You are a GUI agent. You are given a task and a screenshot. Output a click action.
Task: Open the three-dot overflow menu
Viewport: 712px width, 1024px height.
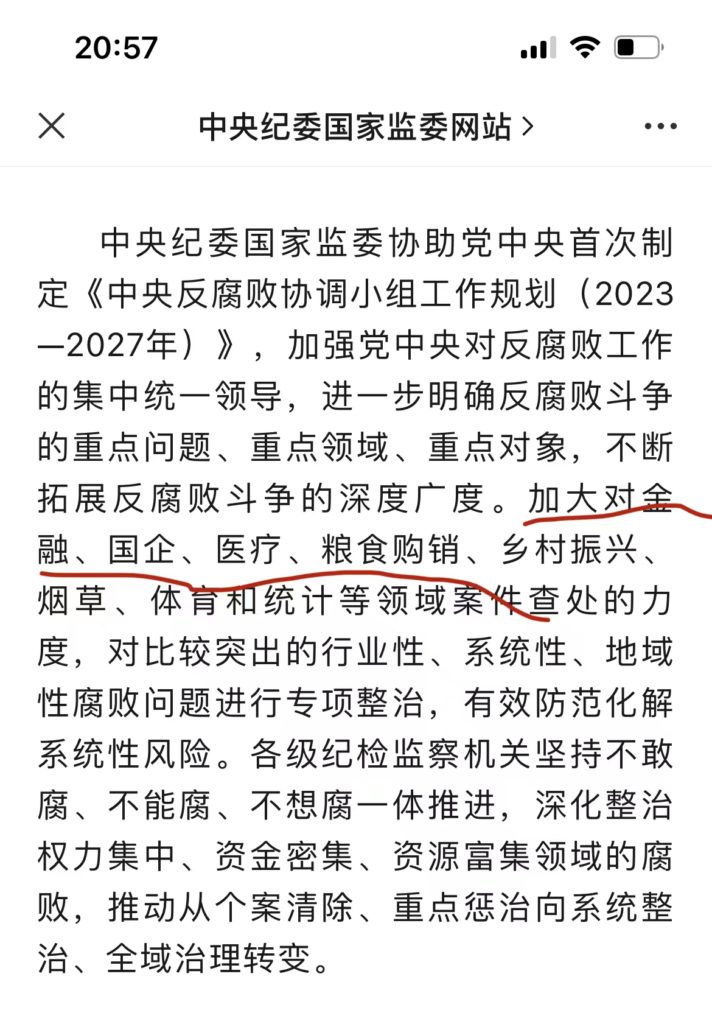pyautogui.click(x=660, y=127)
